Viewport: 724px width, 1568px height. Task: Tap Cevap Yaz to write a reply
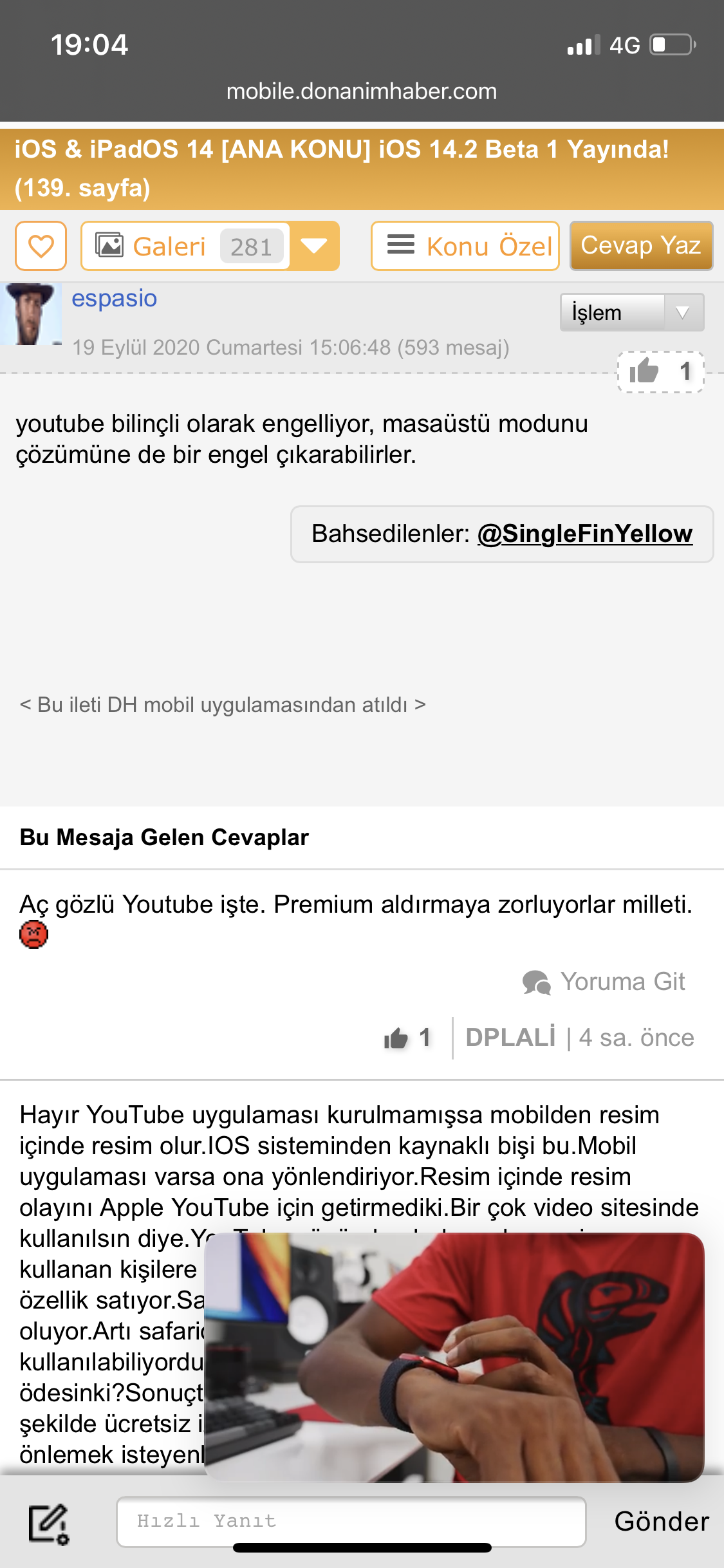click(x=641, y=245)
